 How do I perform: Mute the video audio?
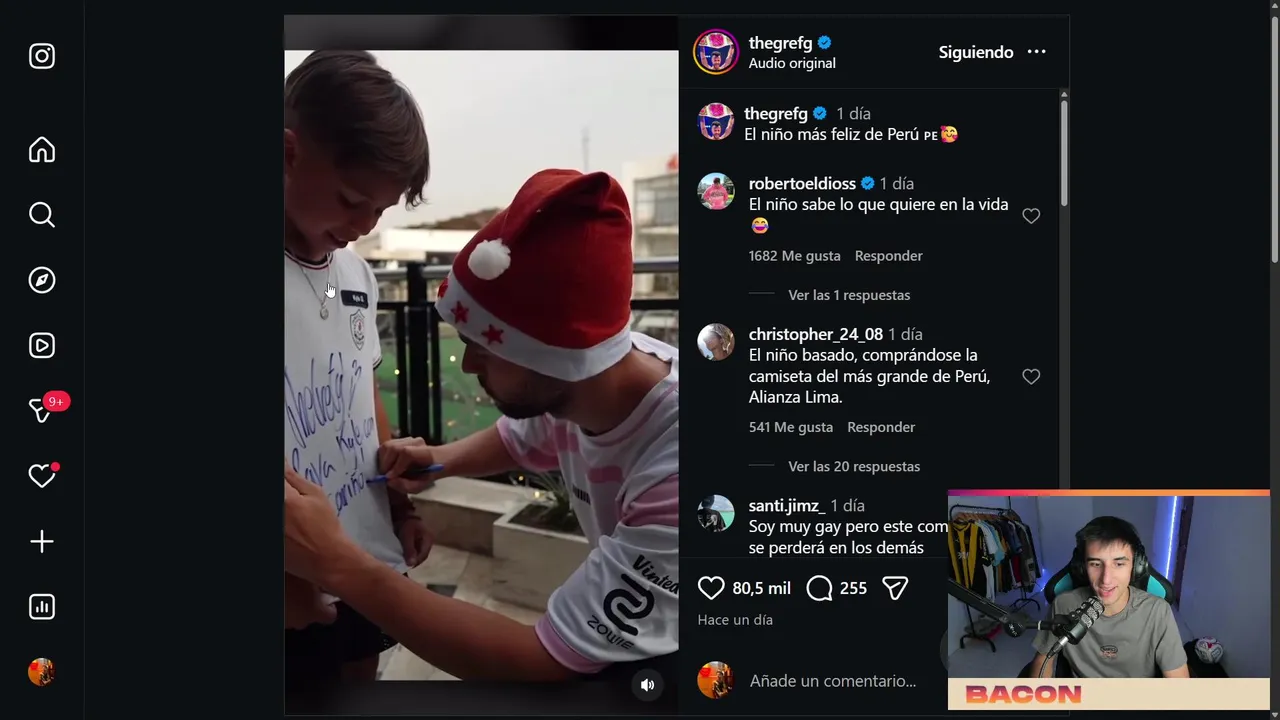pos(647,685)
